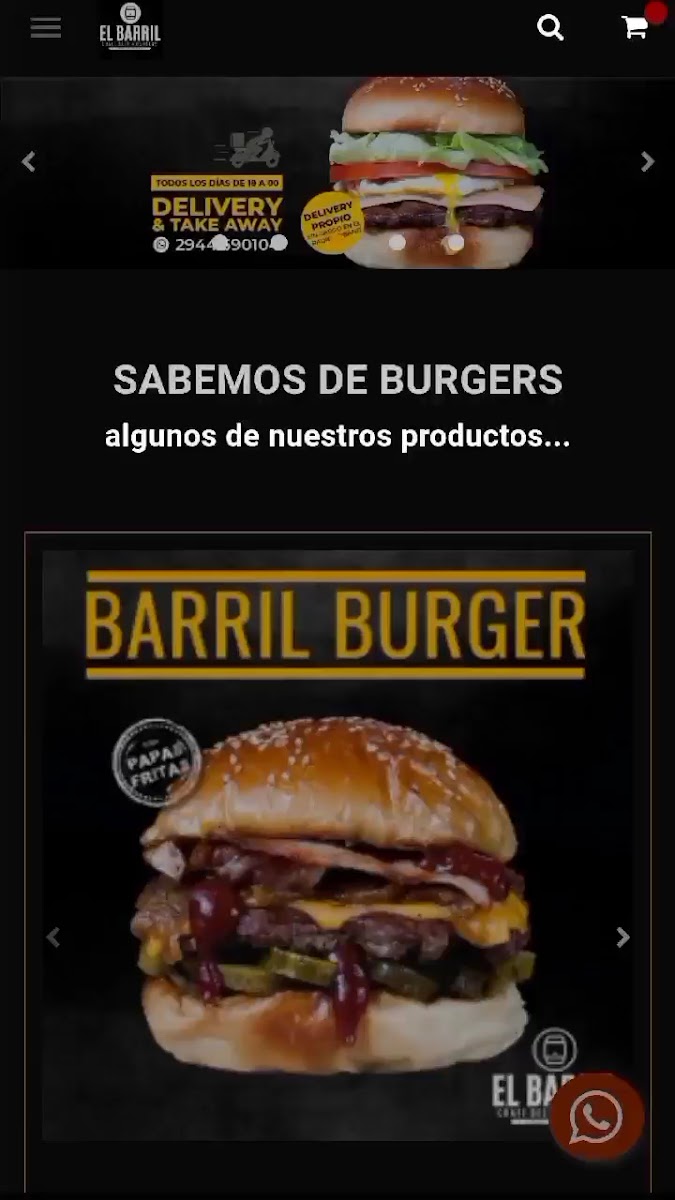The image size is (675, 1200).
Task: Go to previous product in Barril Burger carousel
Action: (x=54, y=937)
